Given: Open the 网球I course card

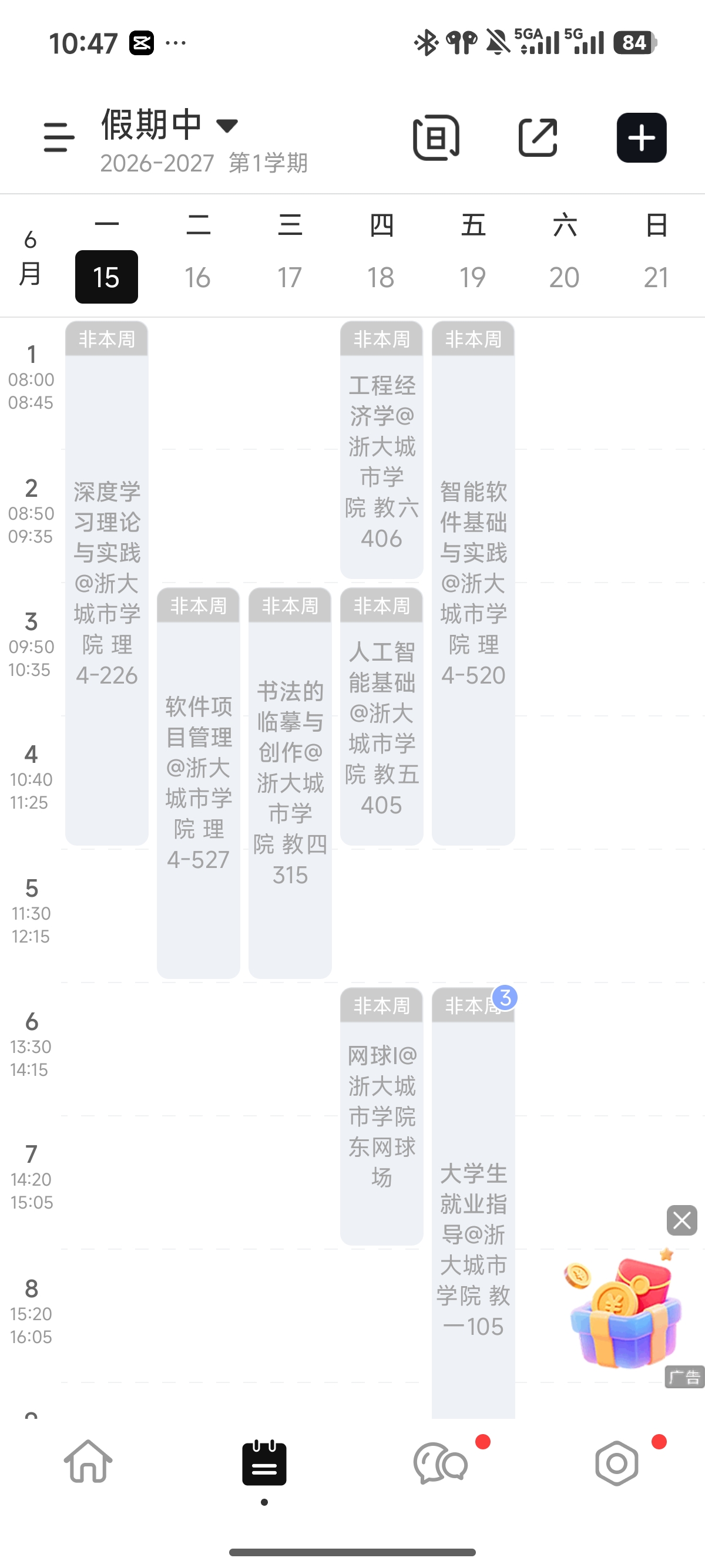Looking at the screenshot, I should coord(382,1116).
